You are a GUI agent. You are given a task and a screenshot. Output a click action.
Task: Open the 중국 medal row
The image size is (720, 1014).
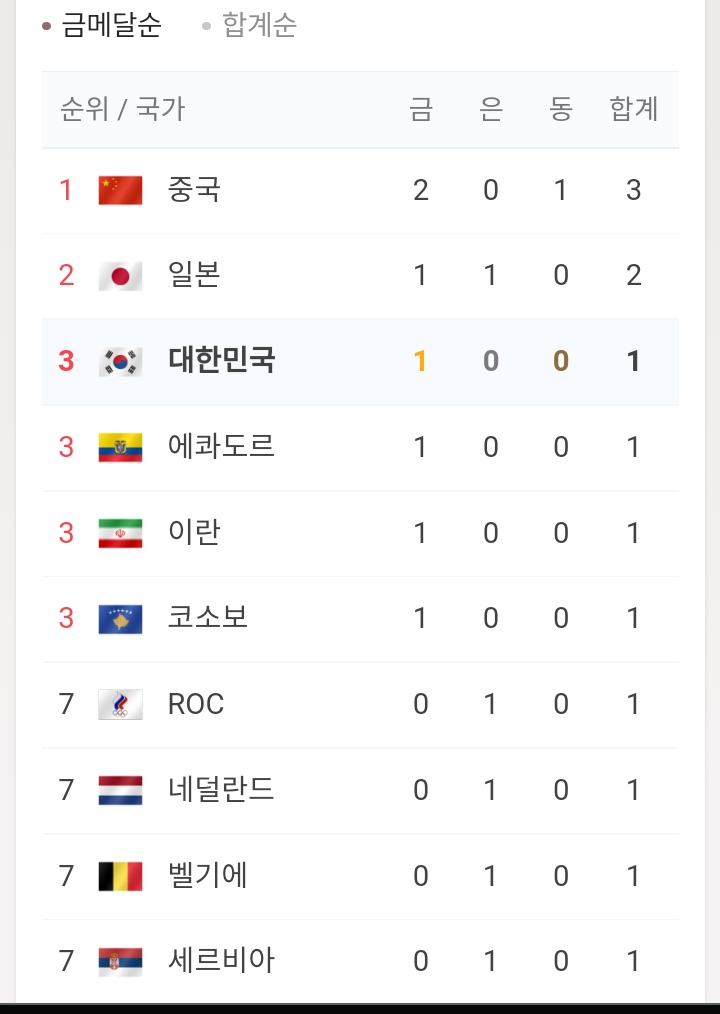[360, 190]
